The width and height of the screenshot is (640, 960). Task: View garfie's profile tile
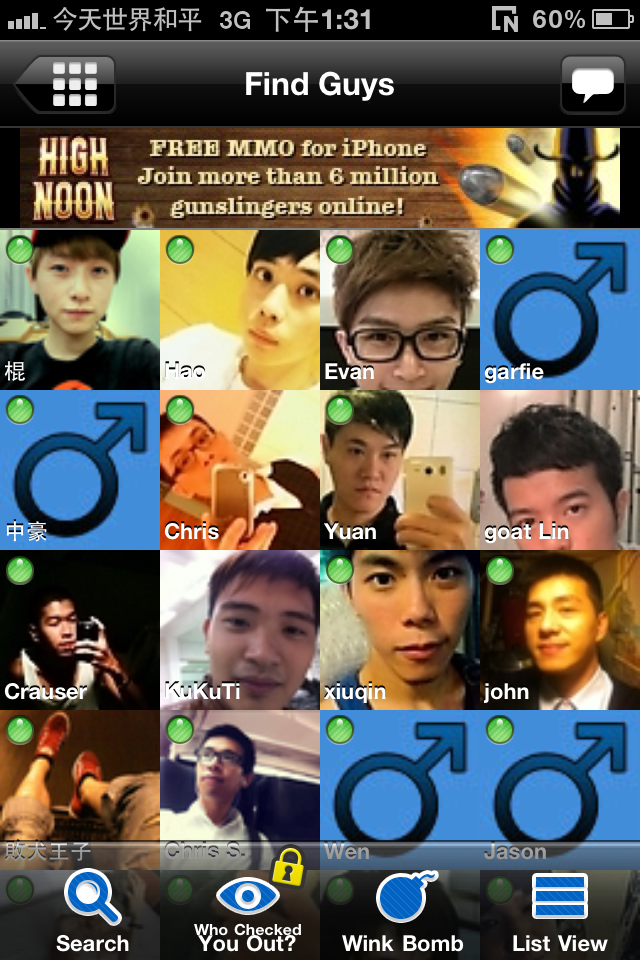(x=560, y=310)
